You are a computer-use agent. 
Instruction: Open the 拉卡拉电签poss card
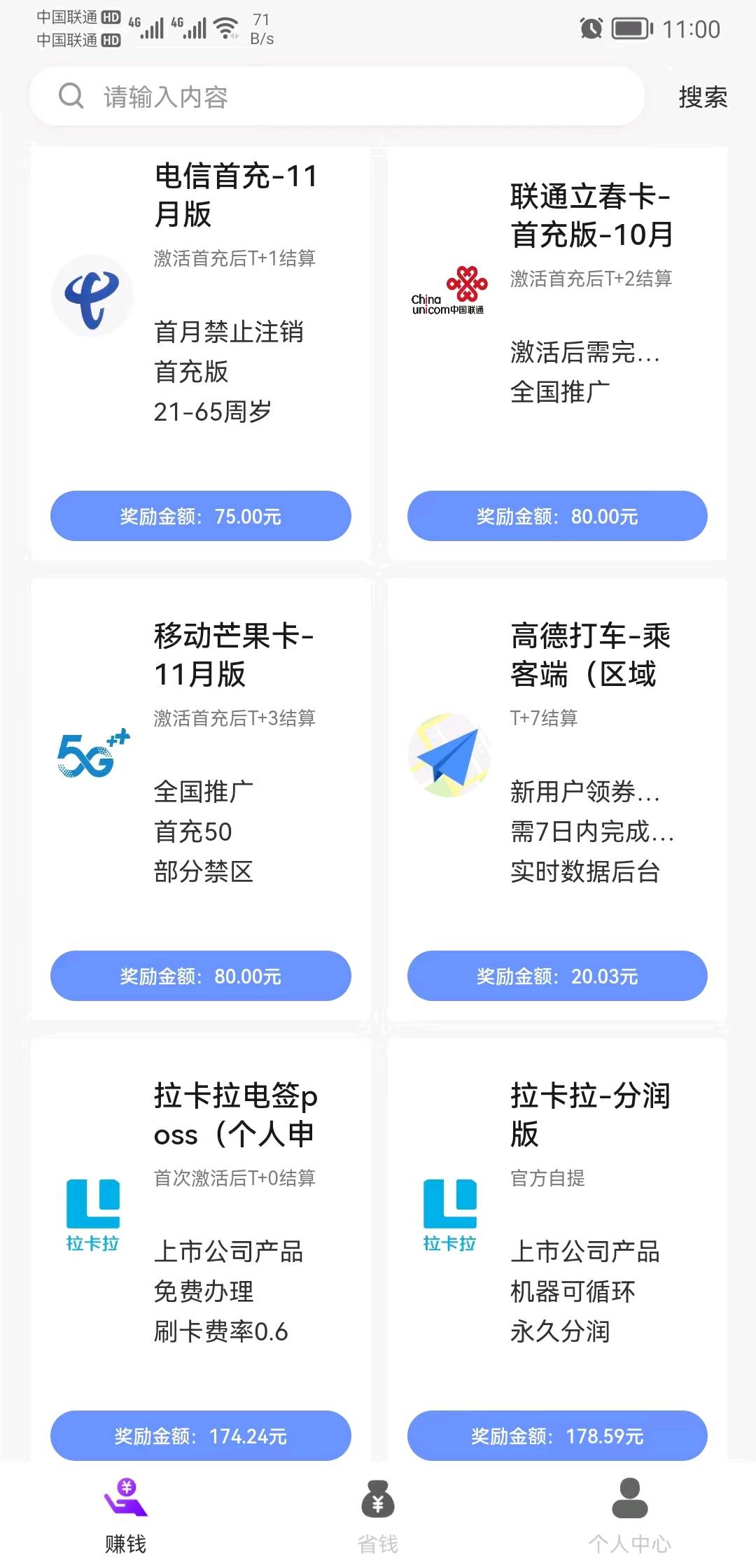pyautogui.click(x=201, y=1249)
